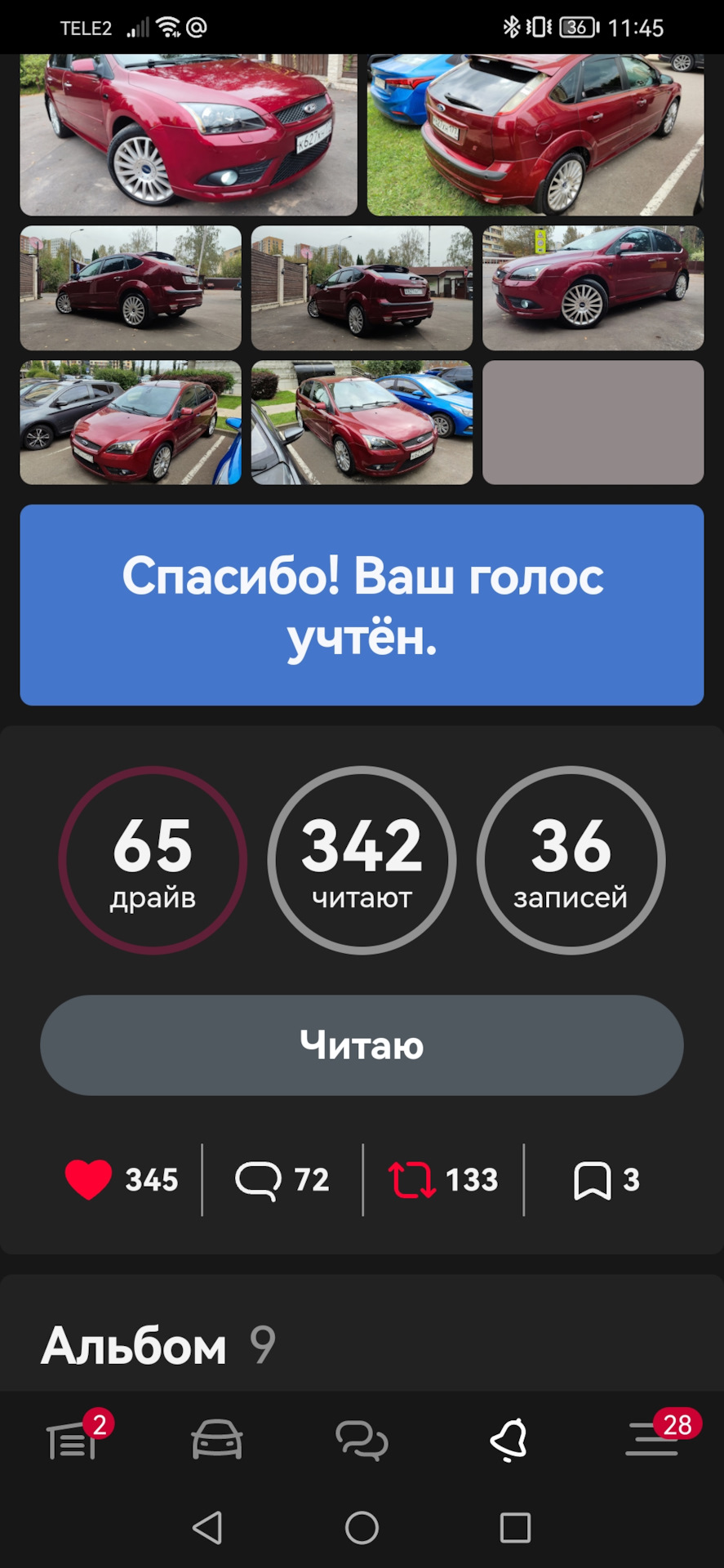The height and width of the screenshot is (1568, 724).
Task: Open the 36 записей entries circle
Action: (x=571, y=860)
